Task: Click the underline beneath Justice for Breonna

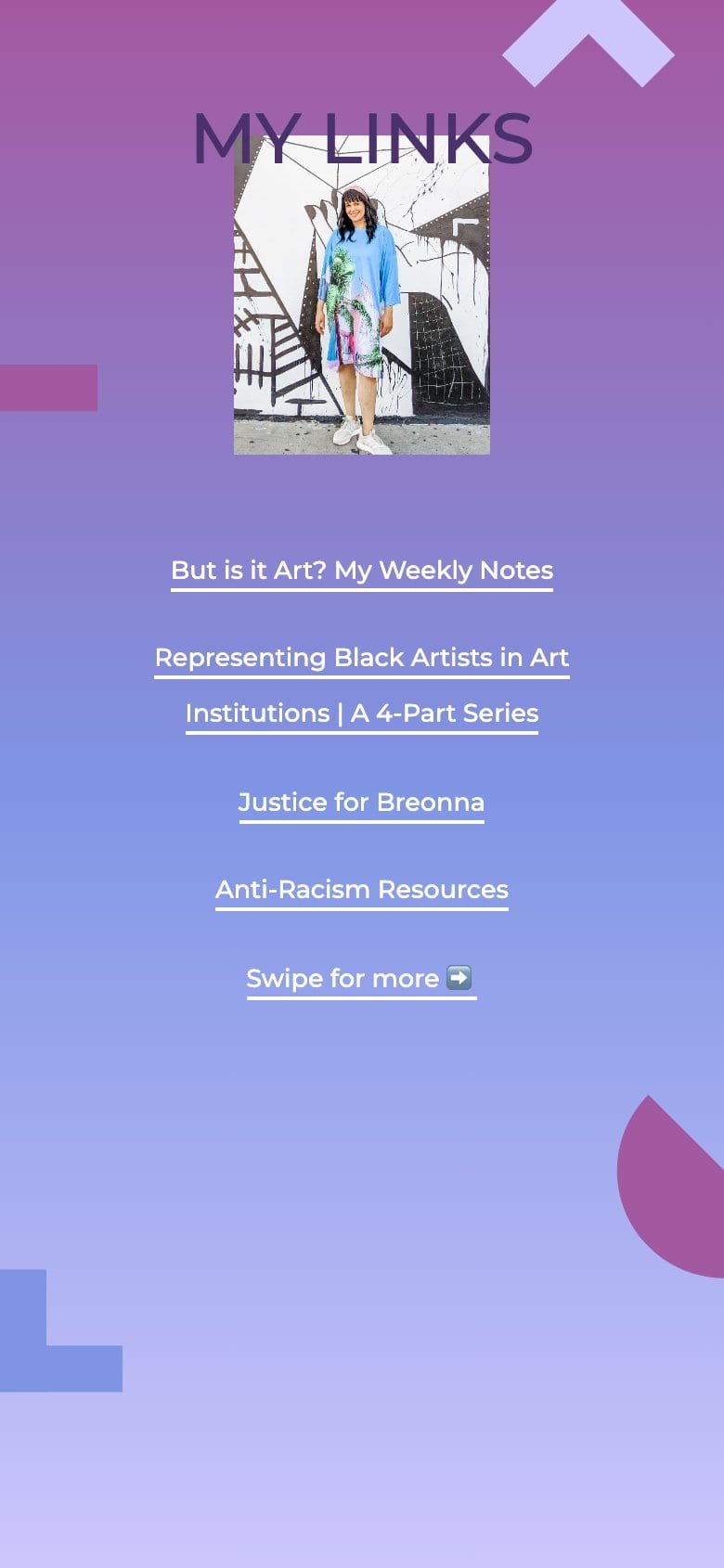Action: [x=361, y=824]
